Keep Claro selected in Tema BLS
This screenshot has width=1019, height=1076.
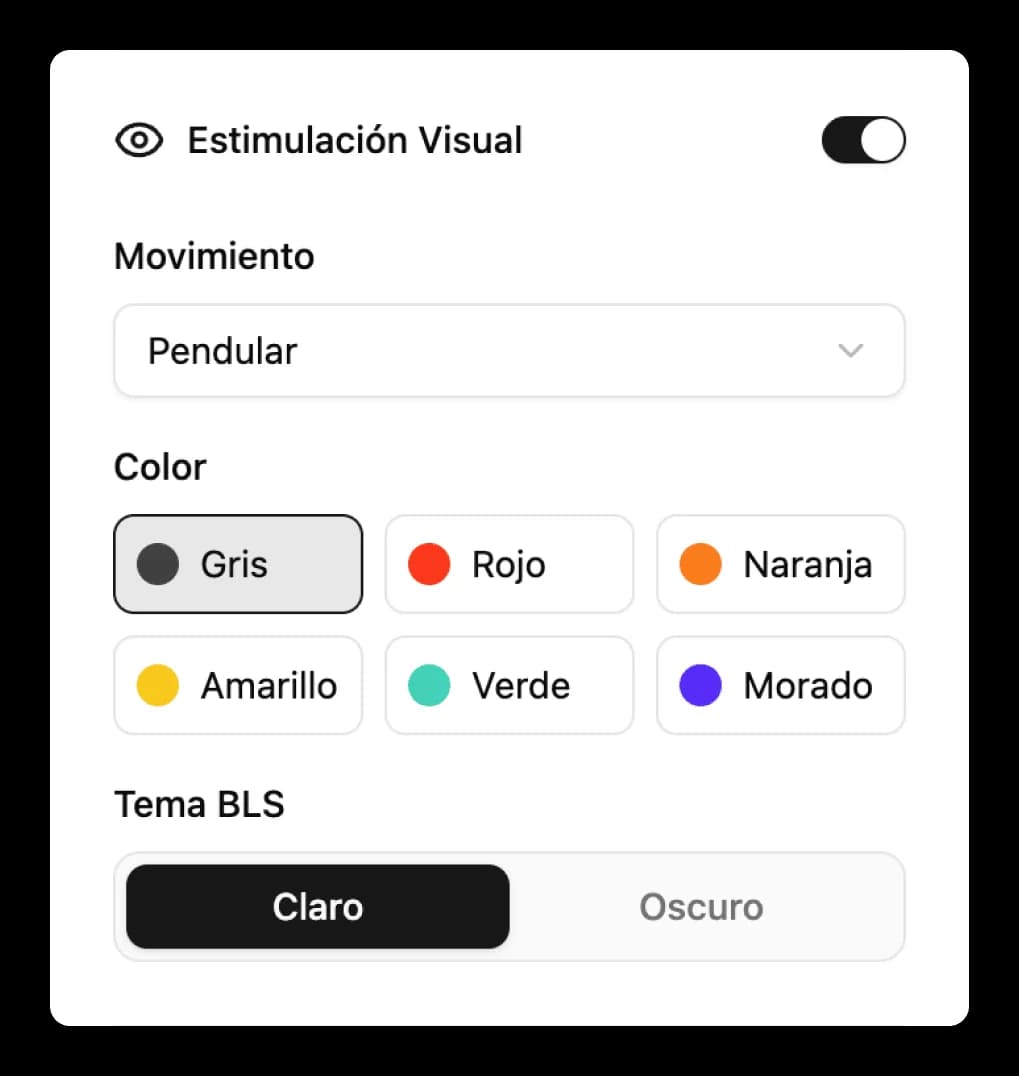(317, 906)
